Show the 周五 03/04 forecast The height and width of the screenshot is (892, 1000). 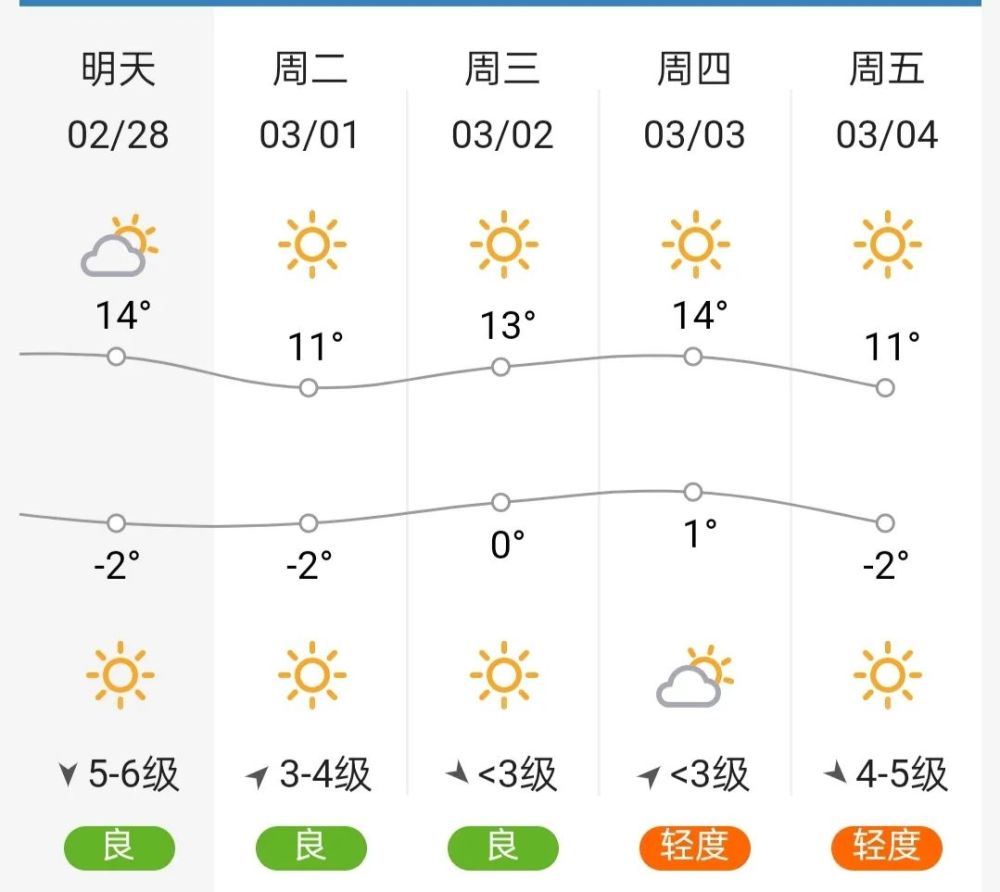(x=886, y=100)
